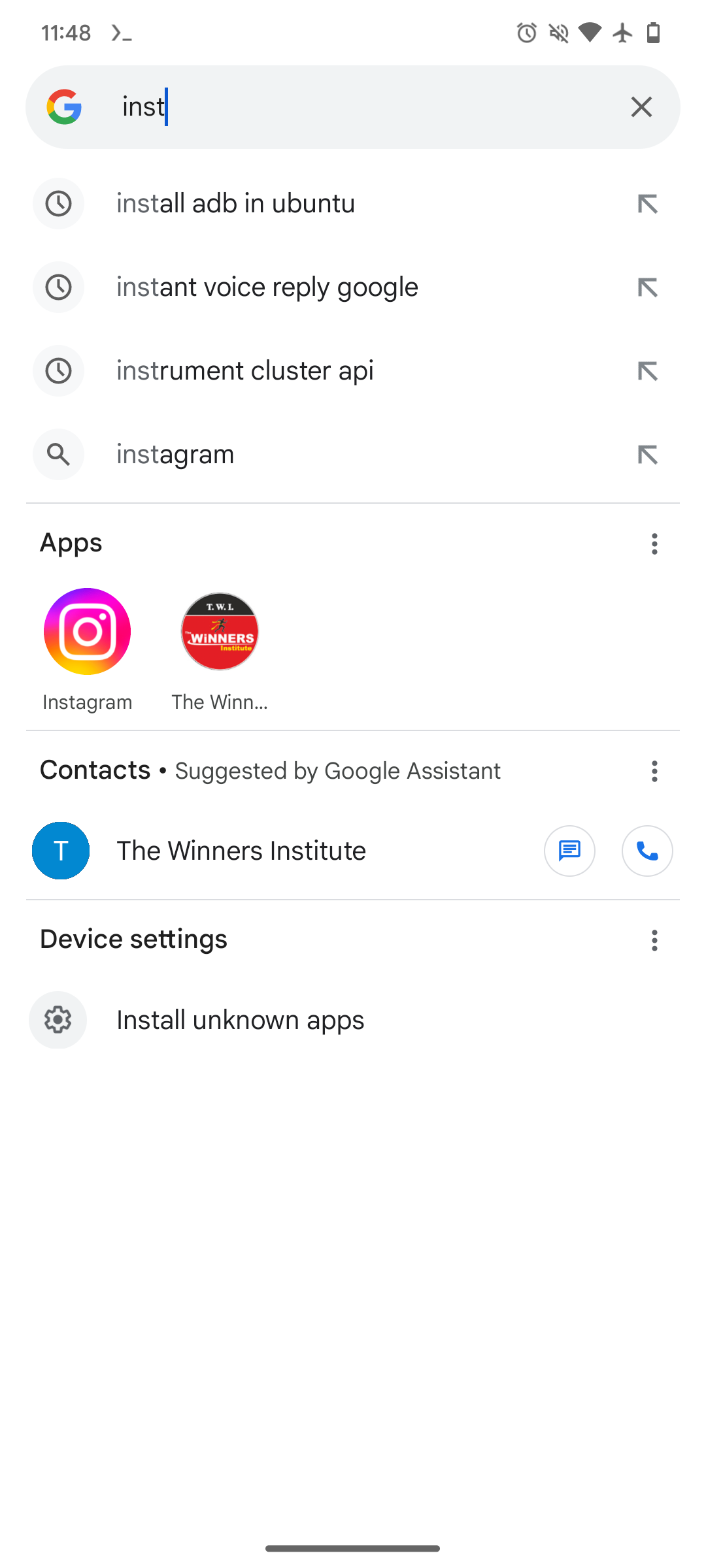Fill query with 'instagram' arrow
Screen dimensions: 706x1568
pyautogui.click(x=647, y=455)
